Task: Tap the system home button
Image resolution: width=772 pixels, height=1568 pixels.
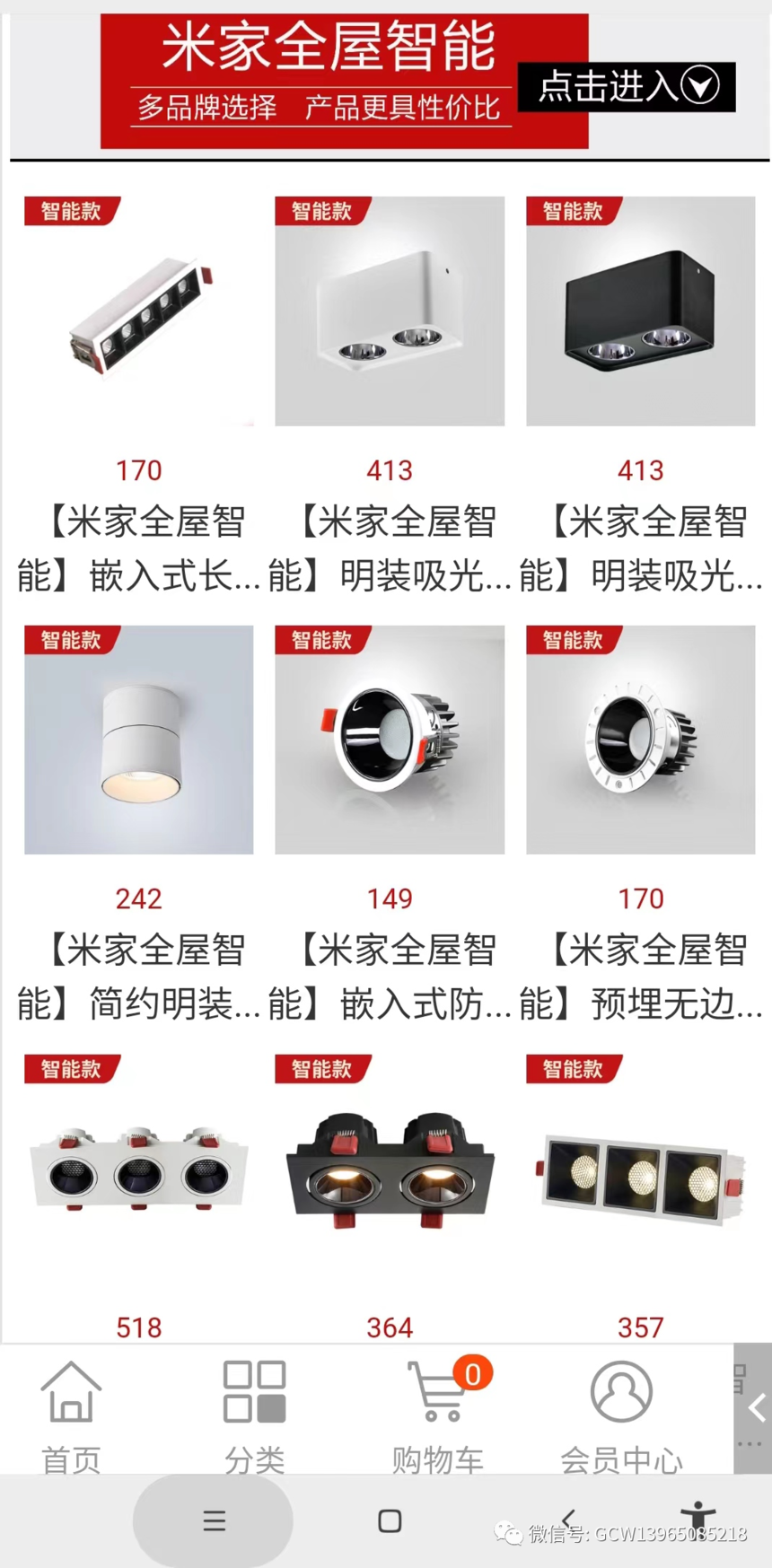Action: 390,1520
